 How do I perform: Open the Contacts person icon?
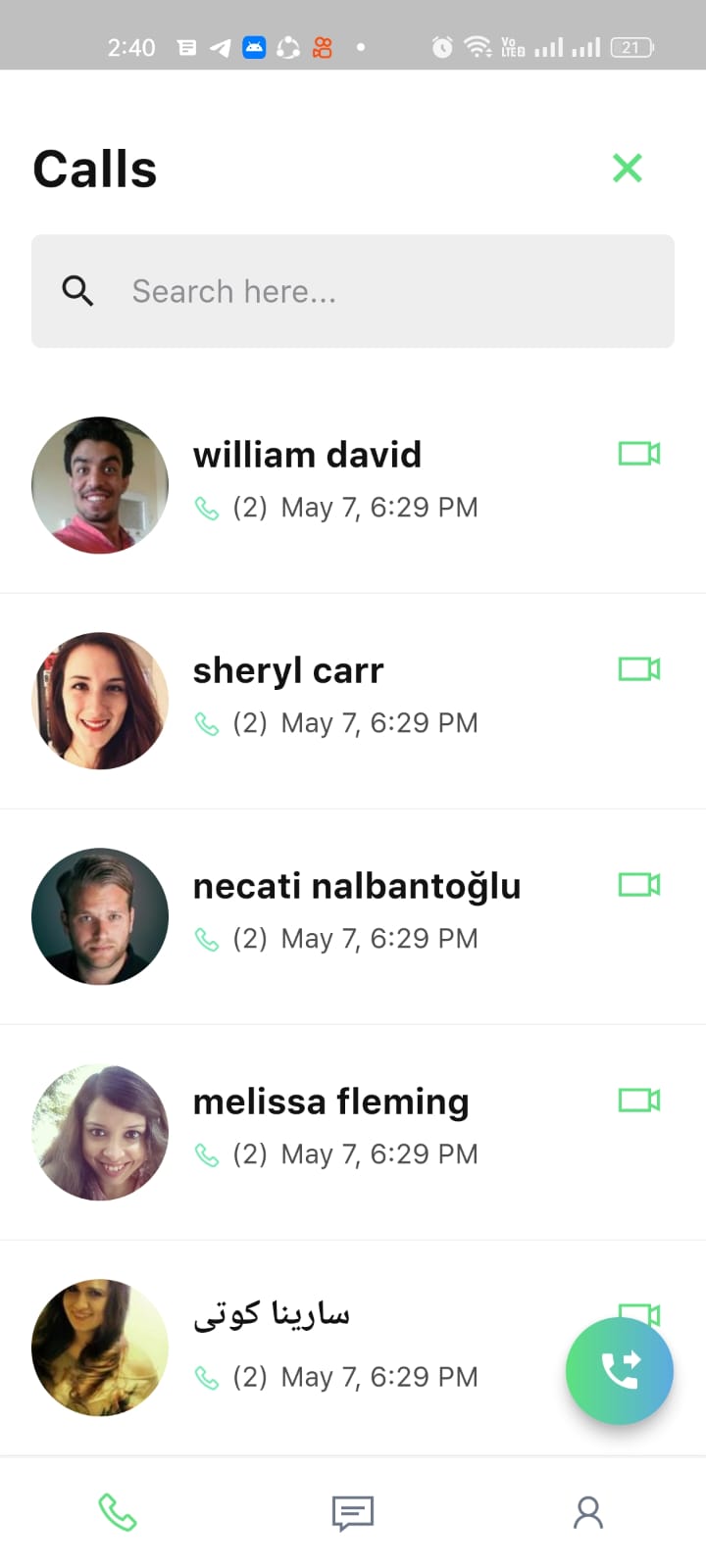[587, 1512]
